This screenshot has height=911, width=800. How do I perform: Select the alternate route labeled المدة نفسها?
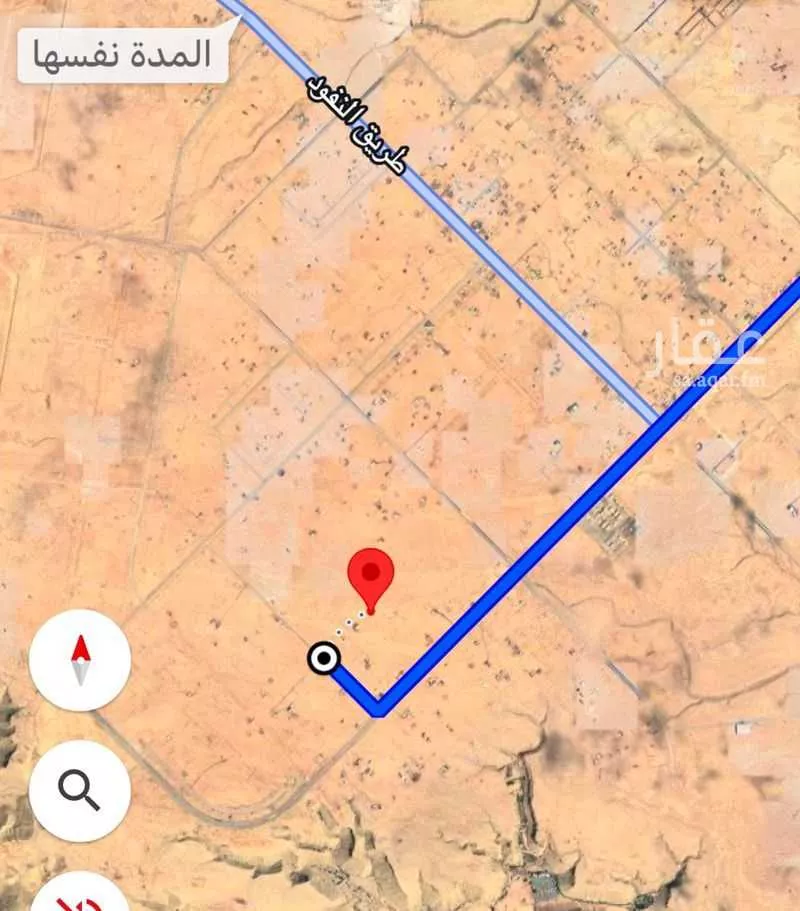[123, 55]
